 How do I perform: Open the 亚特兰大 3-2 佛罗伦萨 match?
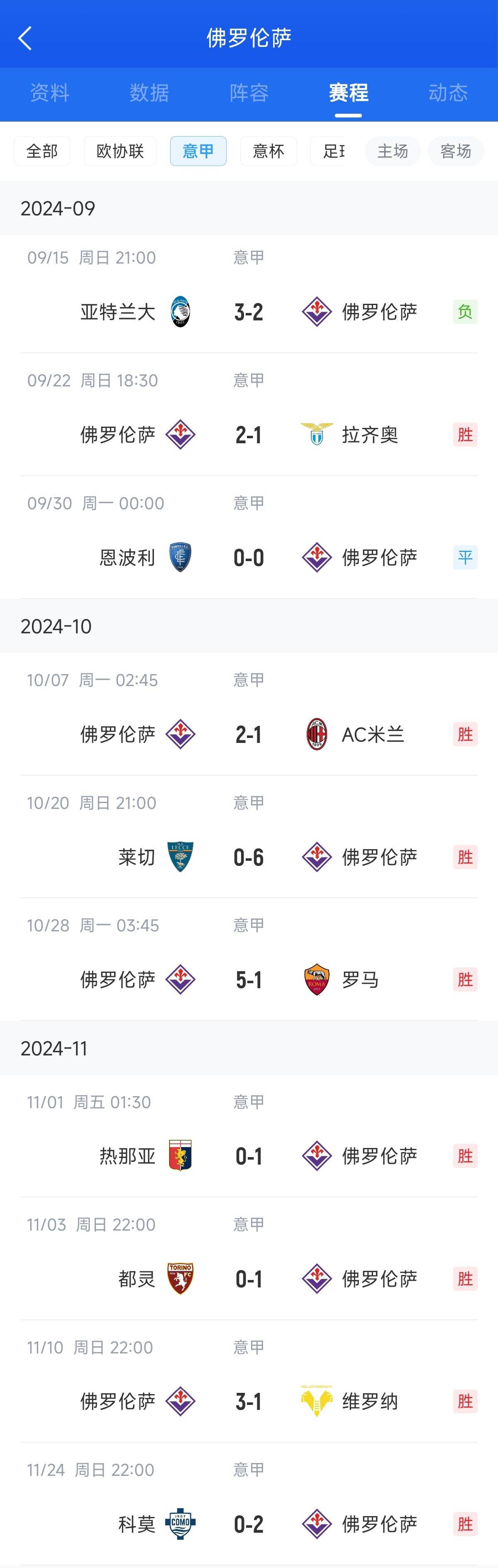(x=249, y=312)
